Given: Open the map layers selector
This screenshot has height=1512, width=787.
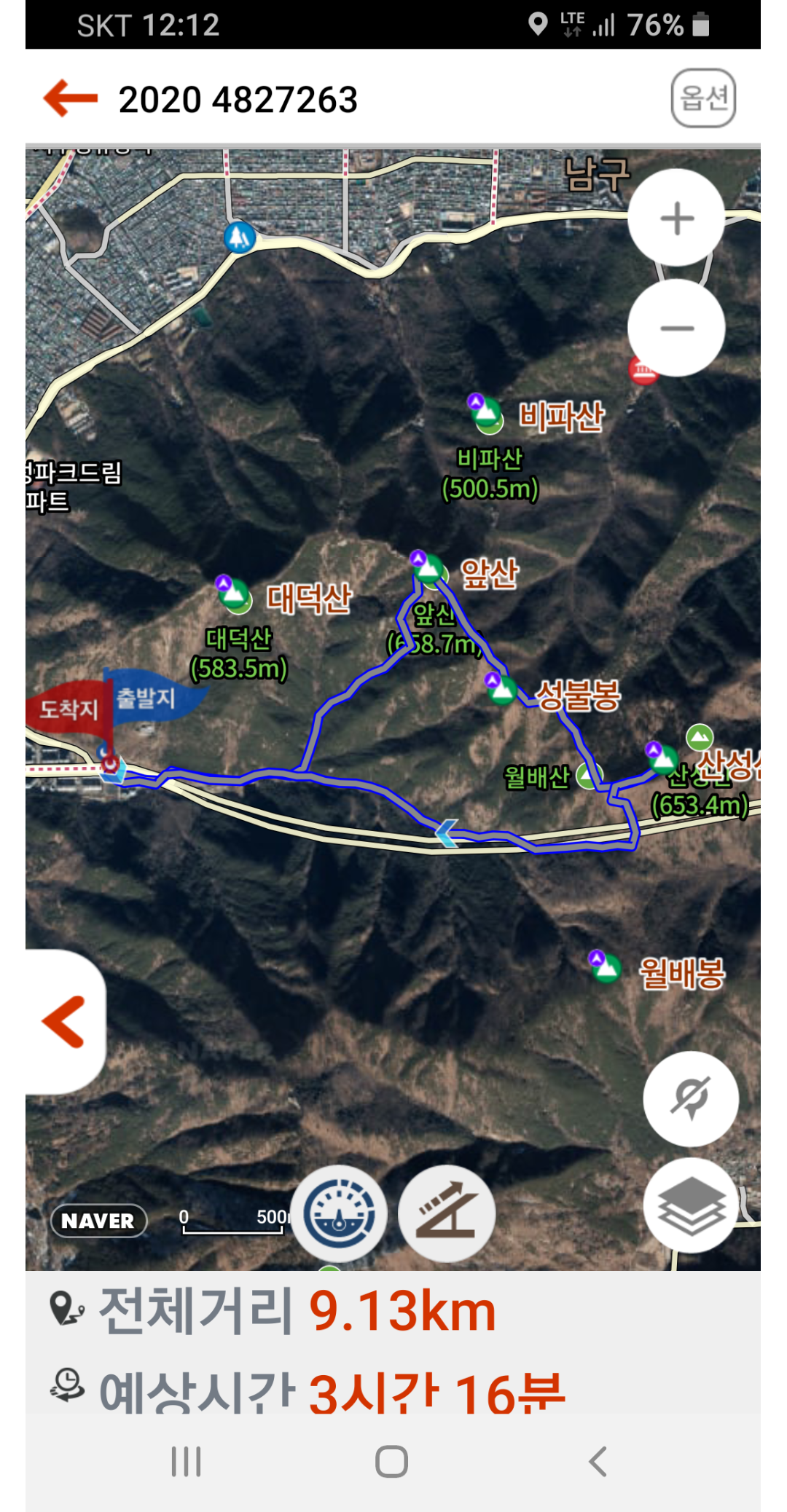Looking at the screenshot, I should 691,1206.
